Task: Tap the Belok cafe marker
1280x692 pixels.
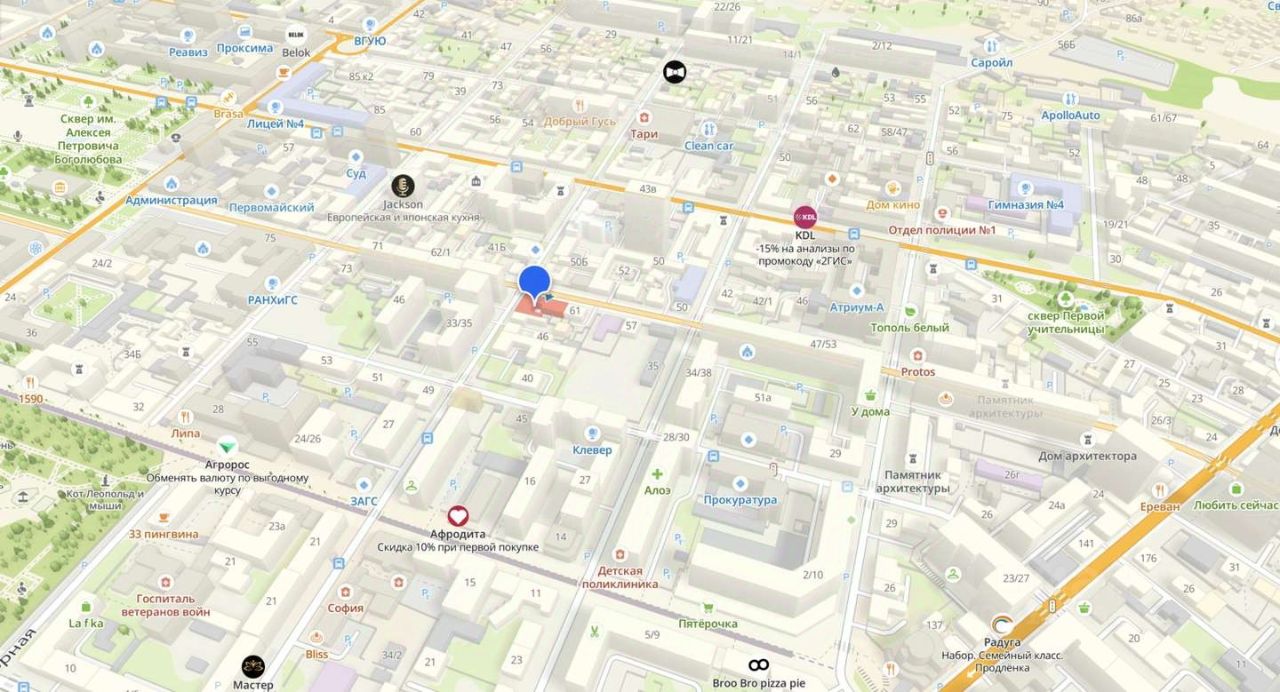Action: [296, 35]
